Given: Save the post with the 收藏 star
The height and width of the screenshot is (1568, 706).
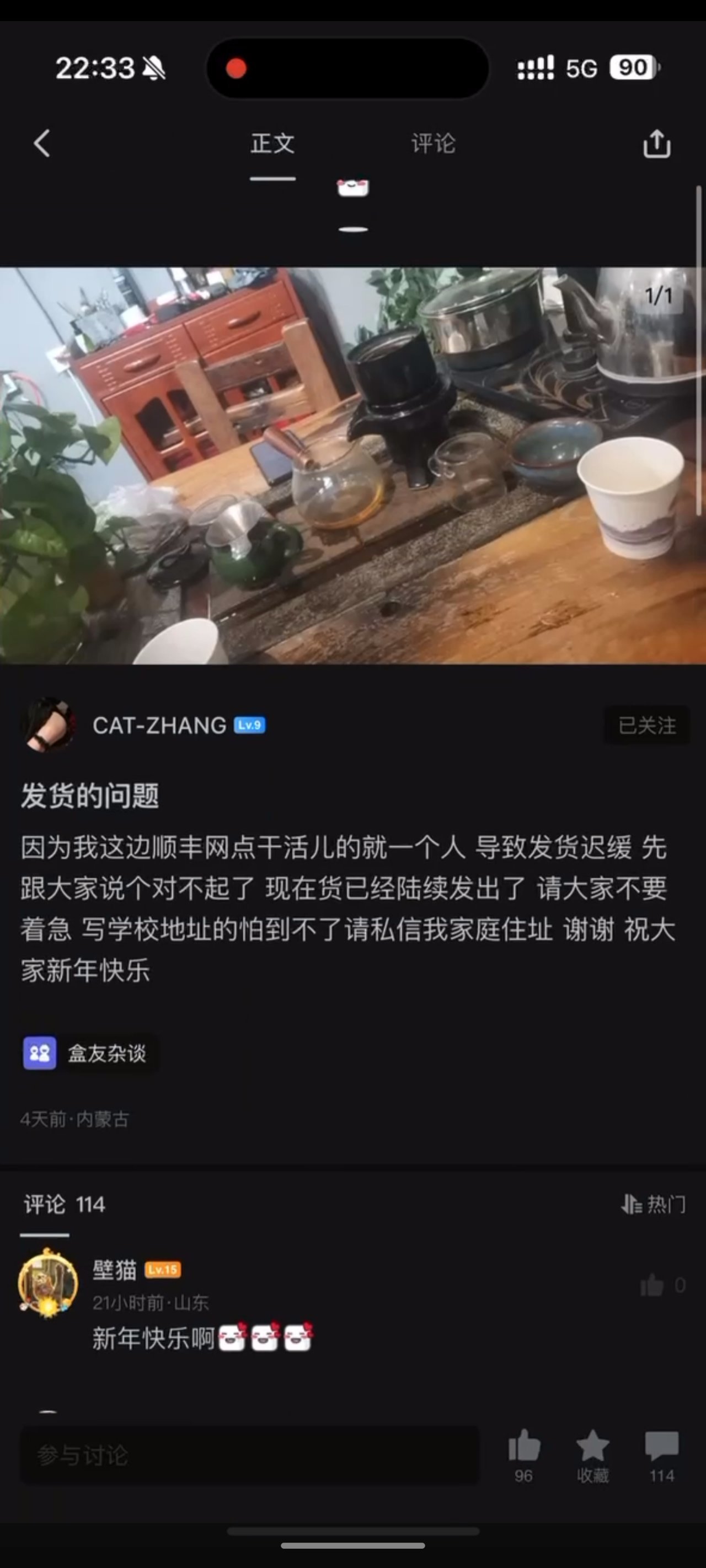Looking at the screenshot, I should coord(593,1447).
